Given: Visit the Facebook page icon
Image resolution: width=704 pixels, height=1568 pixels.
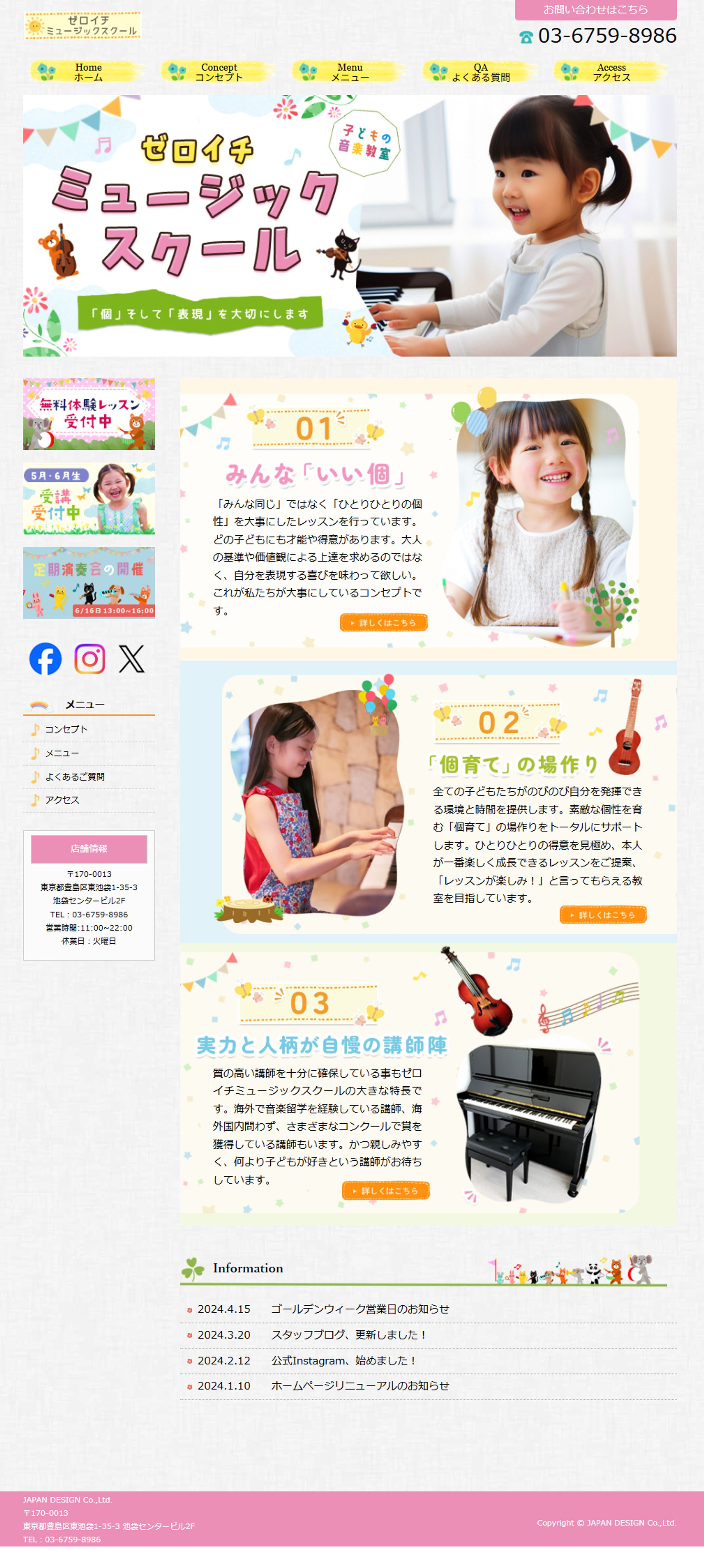Looking at the screenshot, I should pyautogui.click(x=46, y=659).
